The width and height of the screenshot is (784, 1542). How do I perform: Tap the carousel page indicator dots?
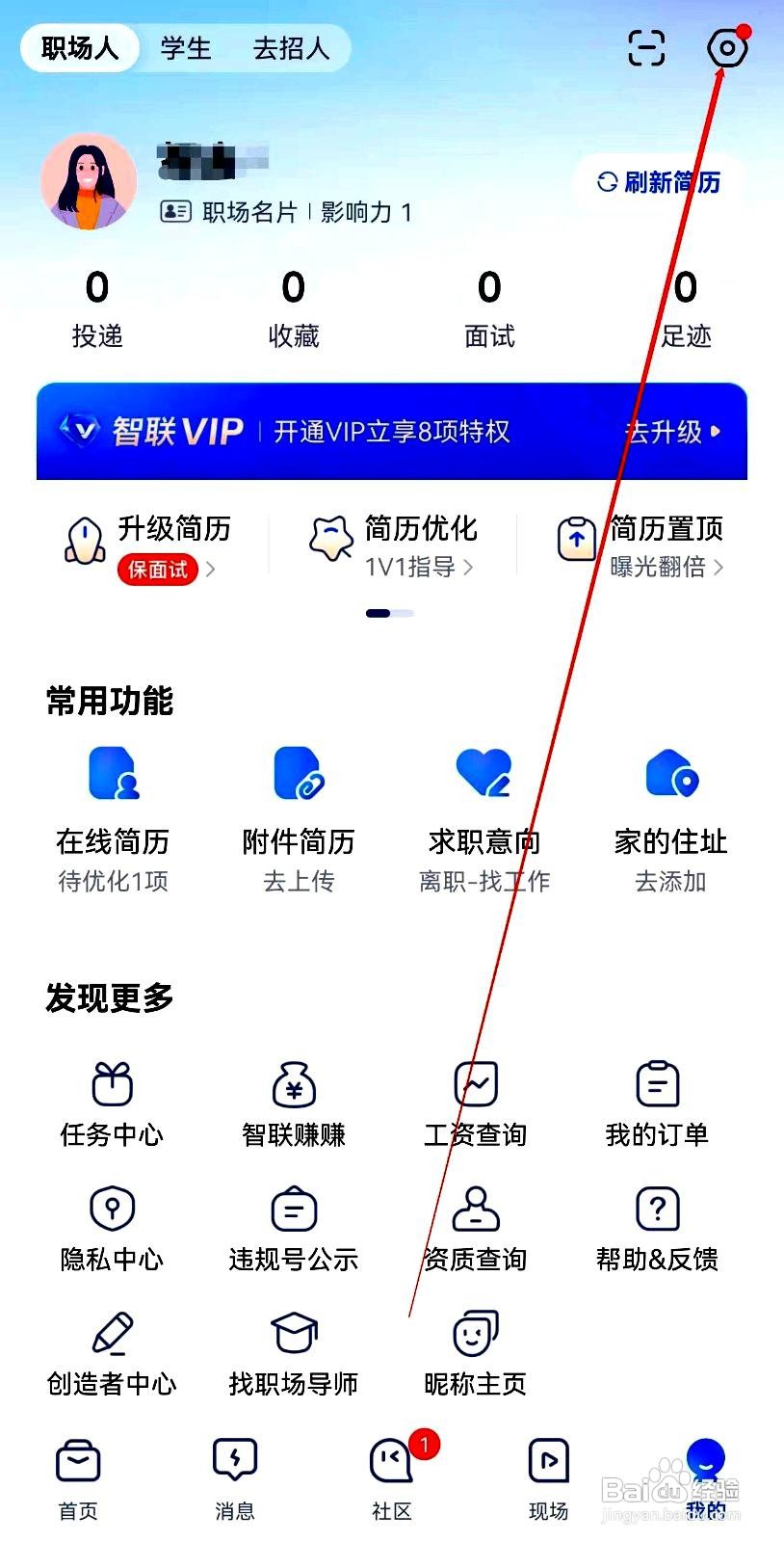(388, 612)
